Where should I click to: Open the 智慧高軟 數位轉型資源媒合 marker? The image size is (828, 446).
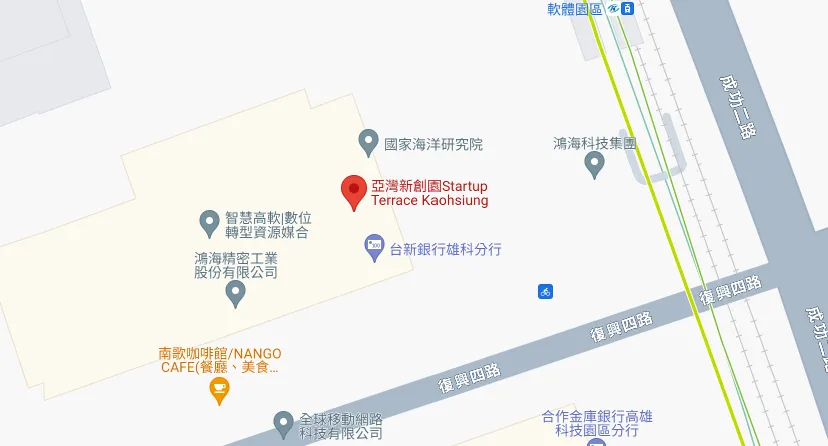pos(210,220)
